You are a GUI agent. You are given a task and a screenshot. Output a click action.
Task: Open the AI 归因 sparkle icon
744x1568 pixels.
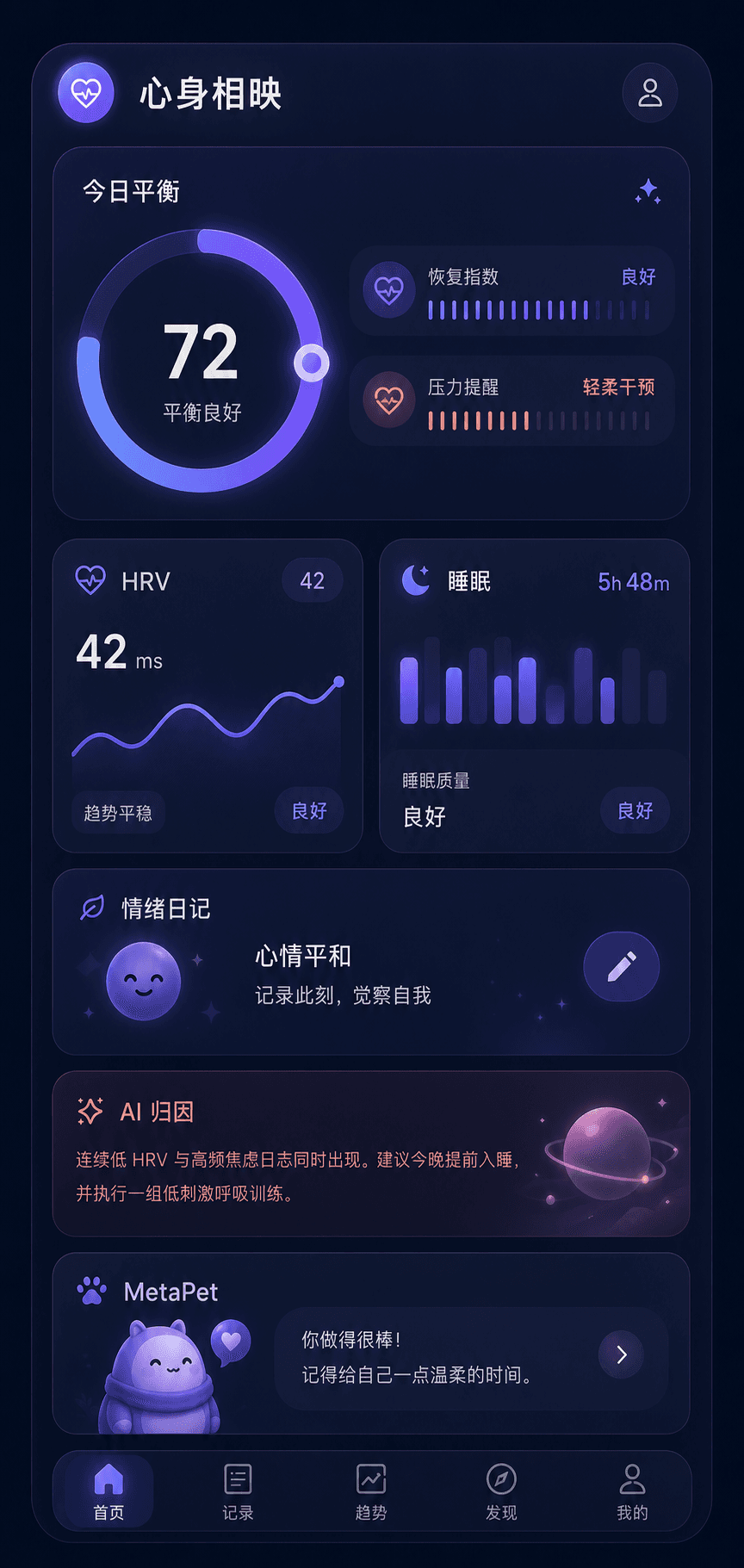[x=89, y=1112]
